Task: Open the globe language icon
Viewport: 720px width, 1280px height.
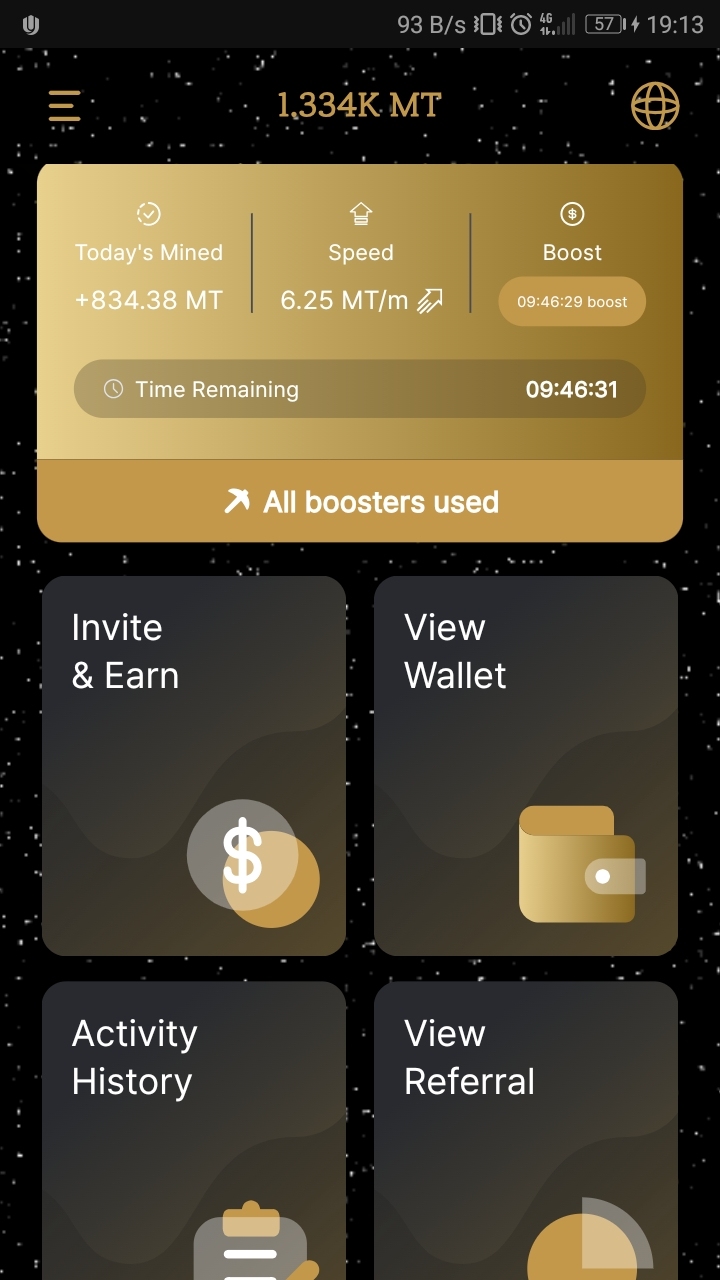Action: [x=655, y=105]
